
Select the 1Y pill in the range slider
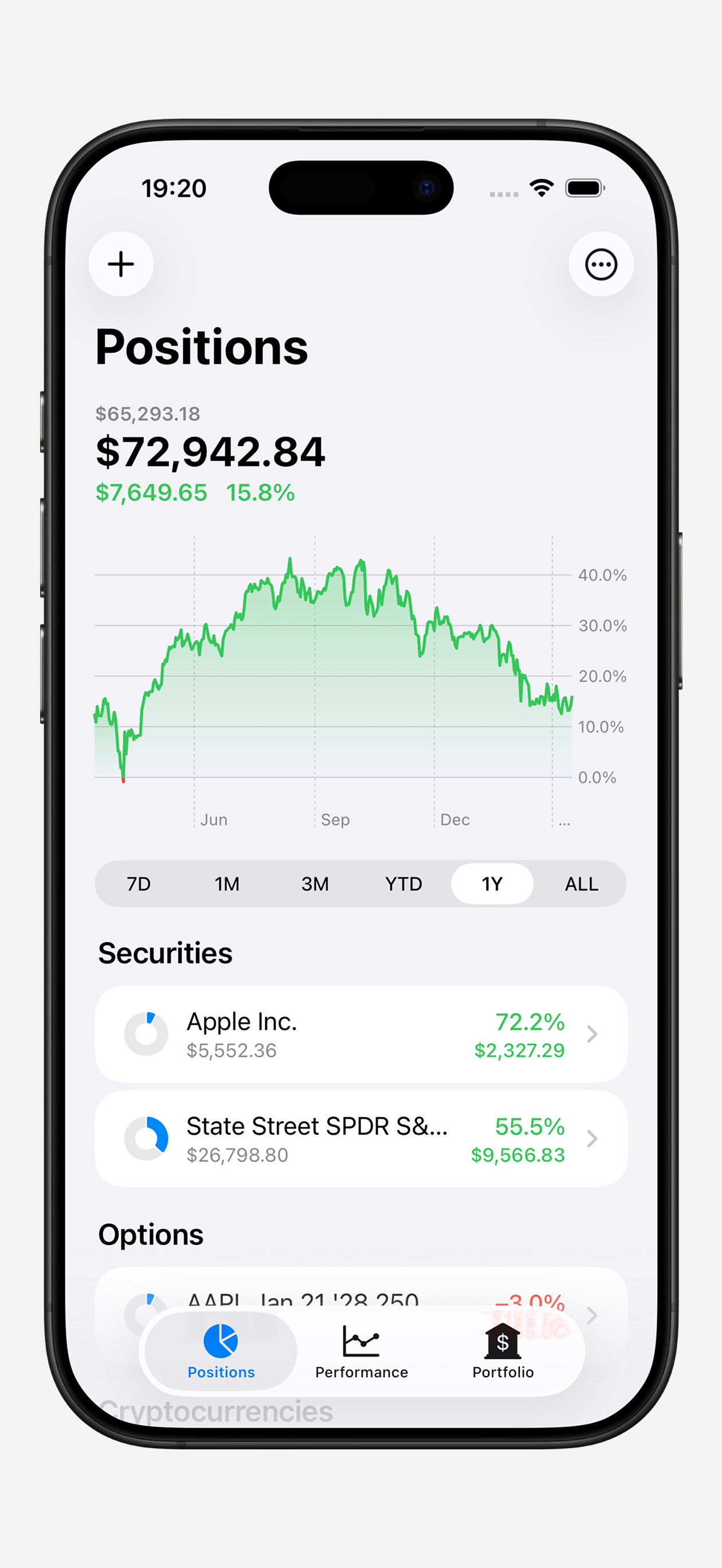click(x=492, y=883)
